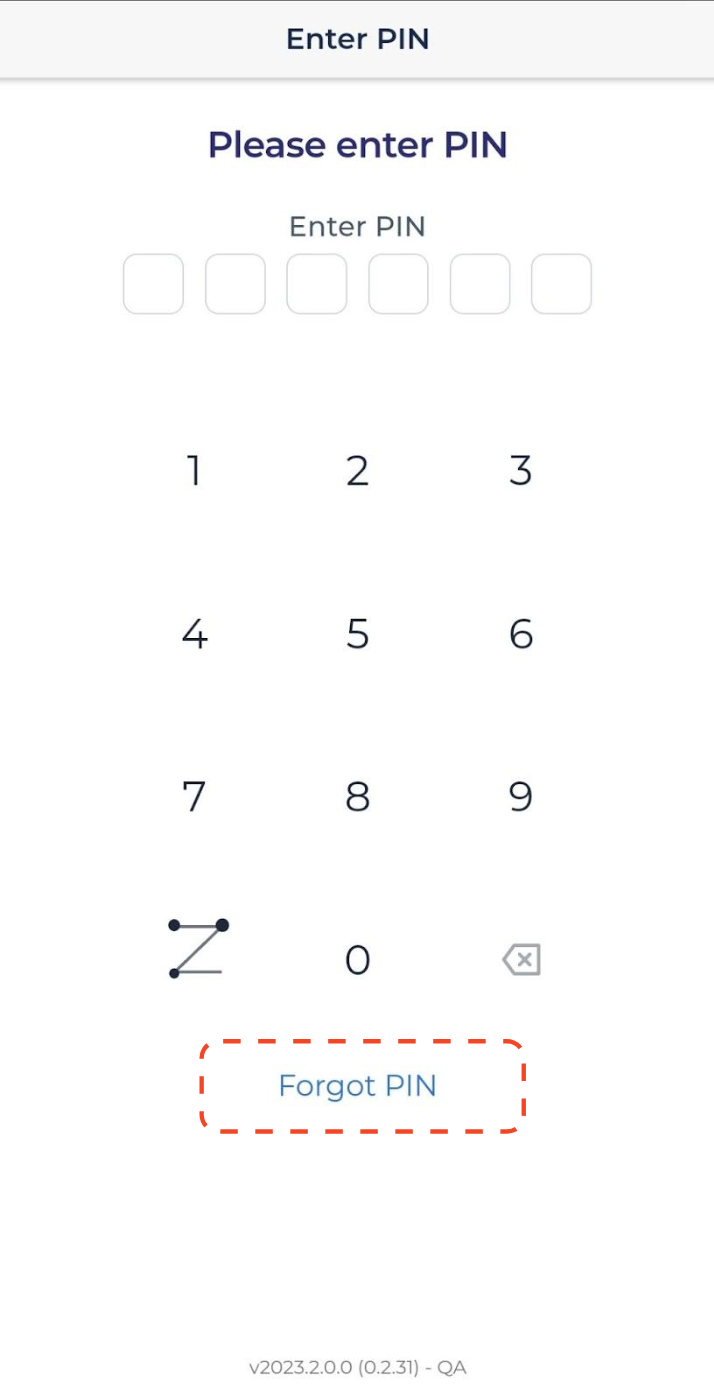Tap the number 7 key
This screenshot has height=1400, width=714.
tap(194, 797)
